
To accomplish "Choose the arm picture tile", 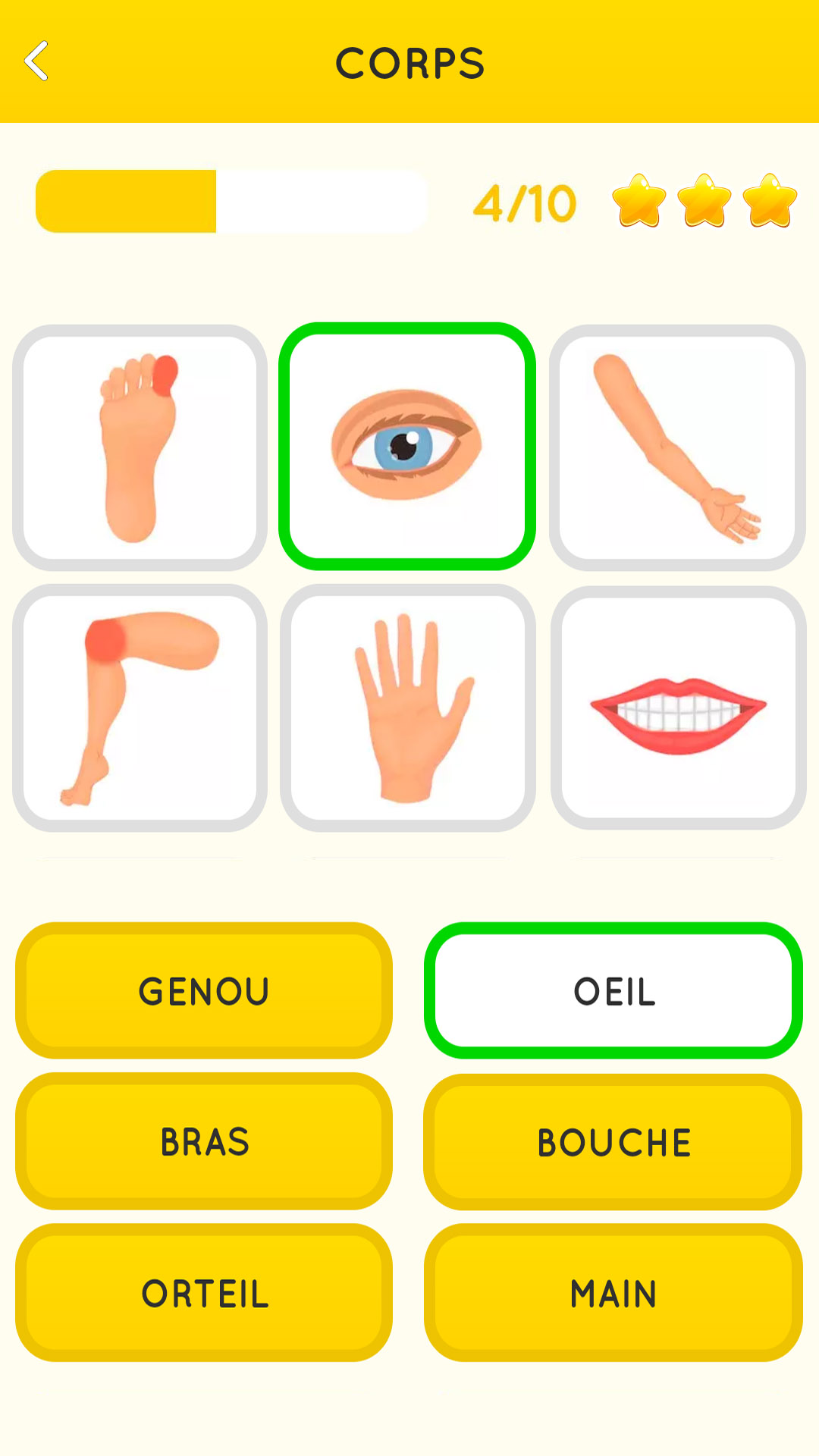I will [x=677, y=447].
